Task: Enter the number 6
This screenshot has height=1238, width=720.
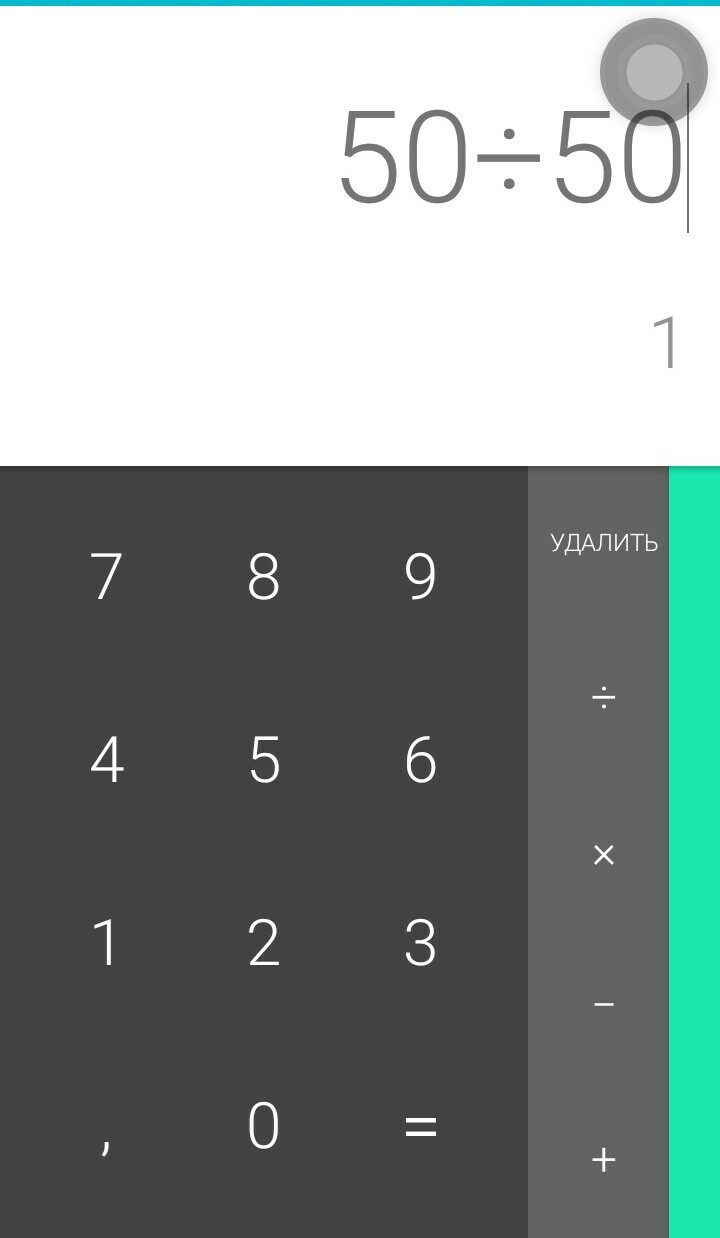Action: coord(420,760)
